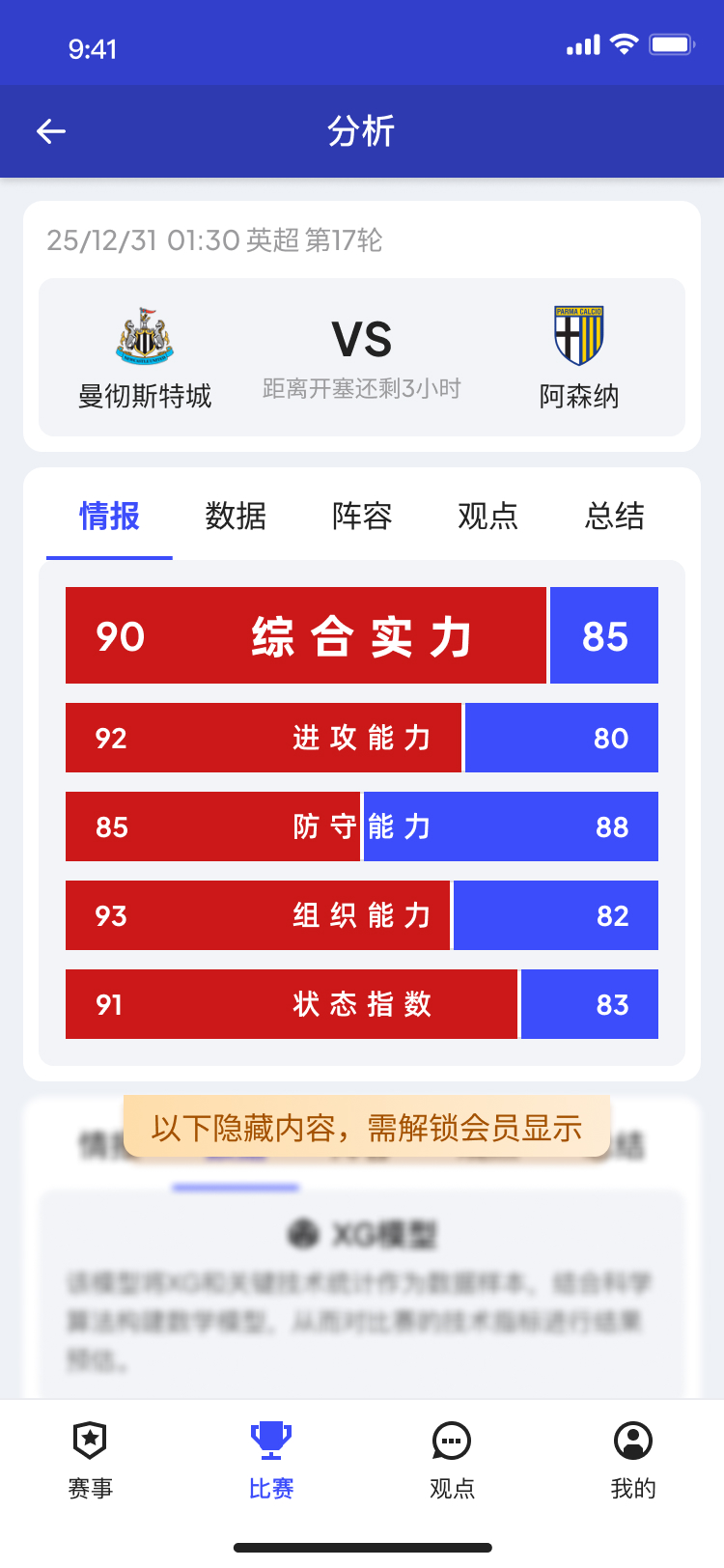
Task: Open the 观点 chat bubble icon
Action: click(451, 1440)
